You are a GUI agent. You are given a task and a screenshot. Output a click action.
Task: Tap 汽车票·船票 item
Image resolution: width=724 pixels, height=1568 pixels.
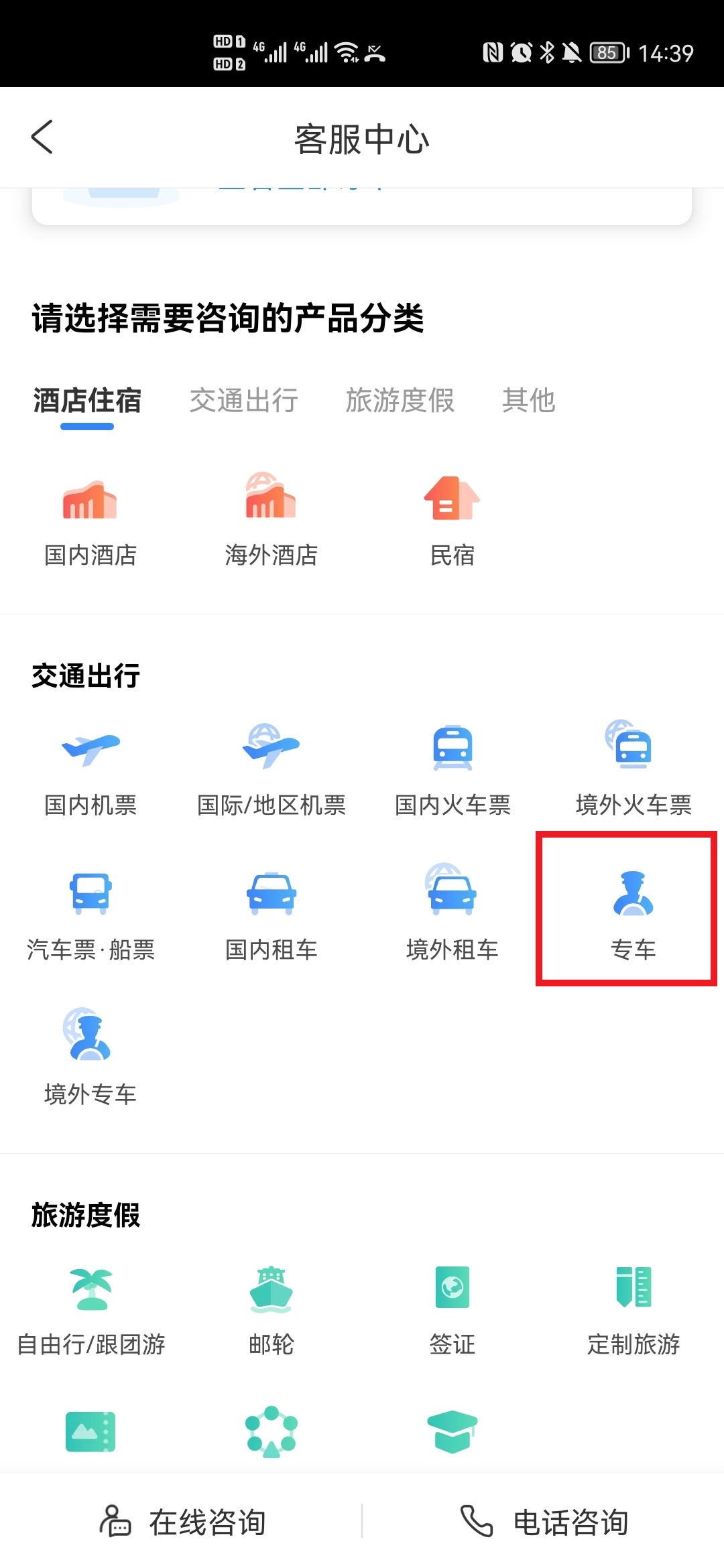point(90,915)
